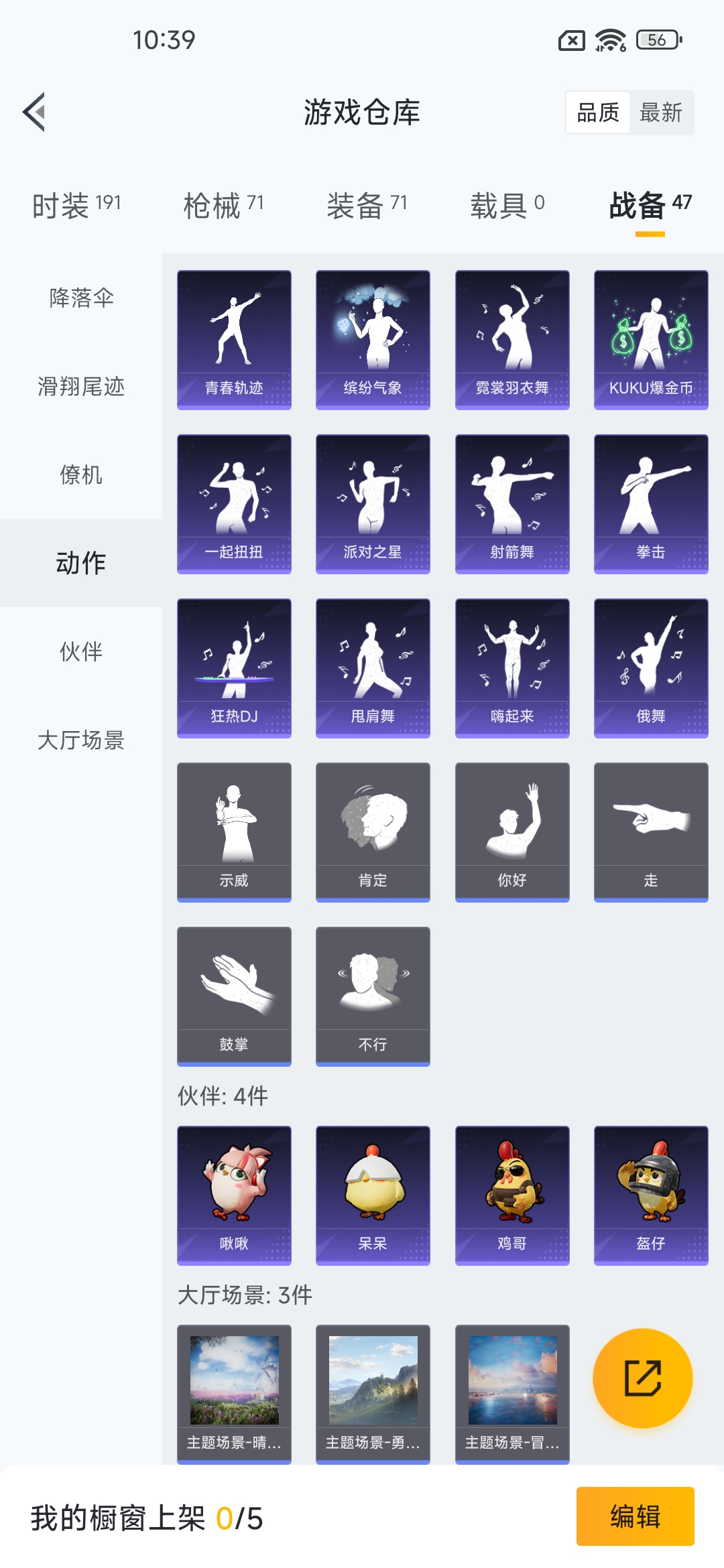This screenshot has width=724, height=1568.
Task: Sort items by 品质
Action: click(598, 113)
